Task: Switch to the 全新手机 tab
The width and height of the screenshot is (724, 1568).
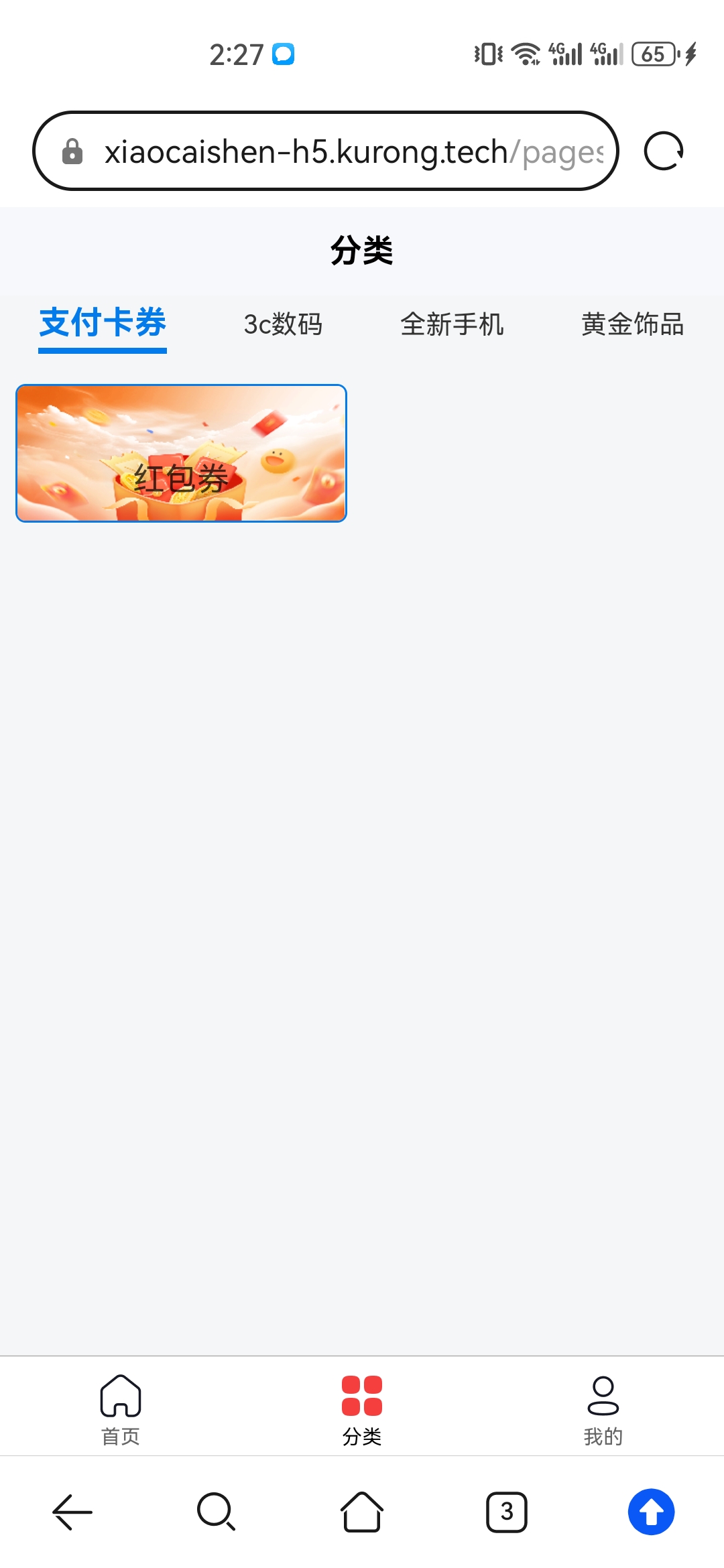Action: click(x=452, y=324)
